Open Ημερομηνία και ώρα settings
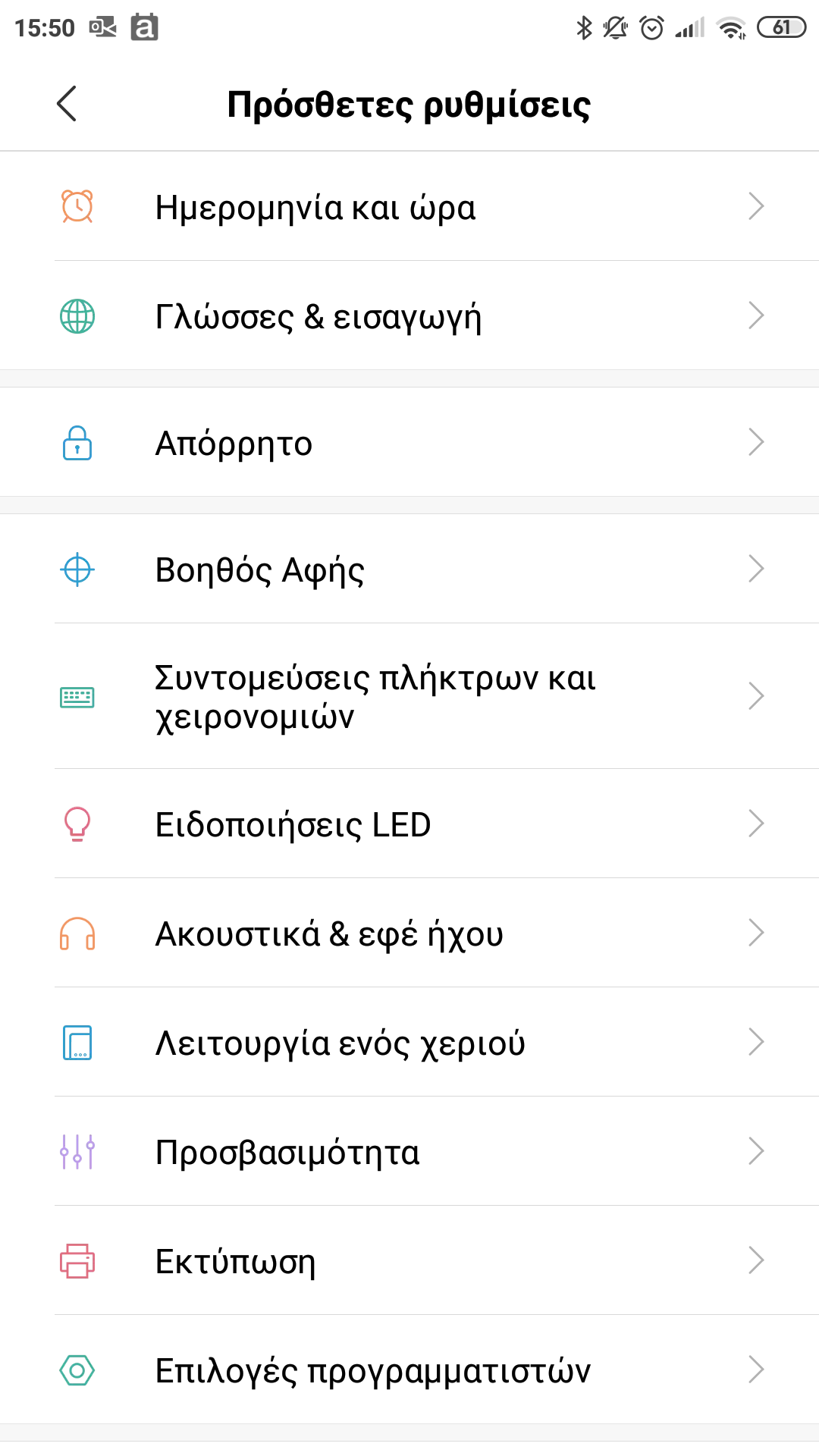This screenshot has width=819, height=1456. (x=409, y=207)
